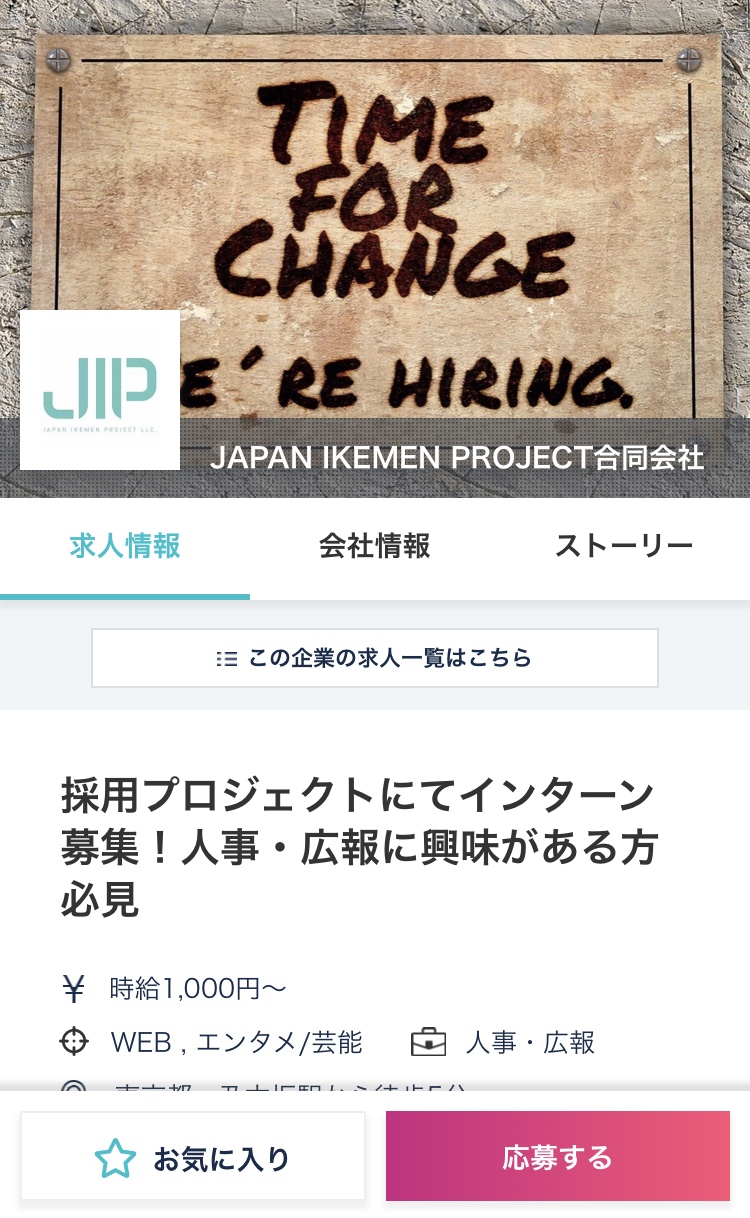Add this job to お気に入り

point(193,1157)
